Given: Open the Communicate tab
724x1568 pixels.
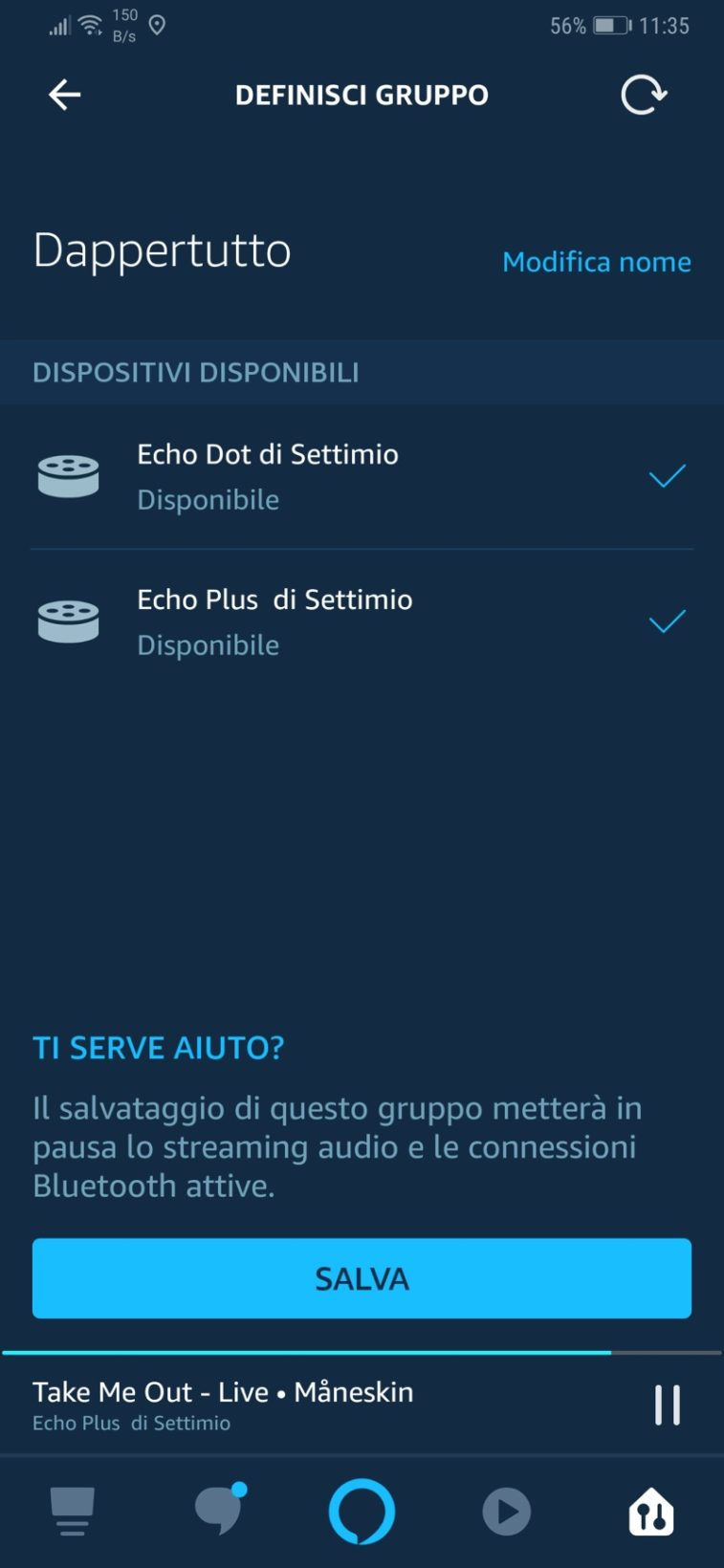Looking at the screenshot, I should [219, 1512].
